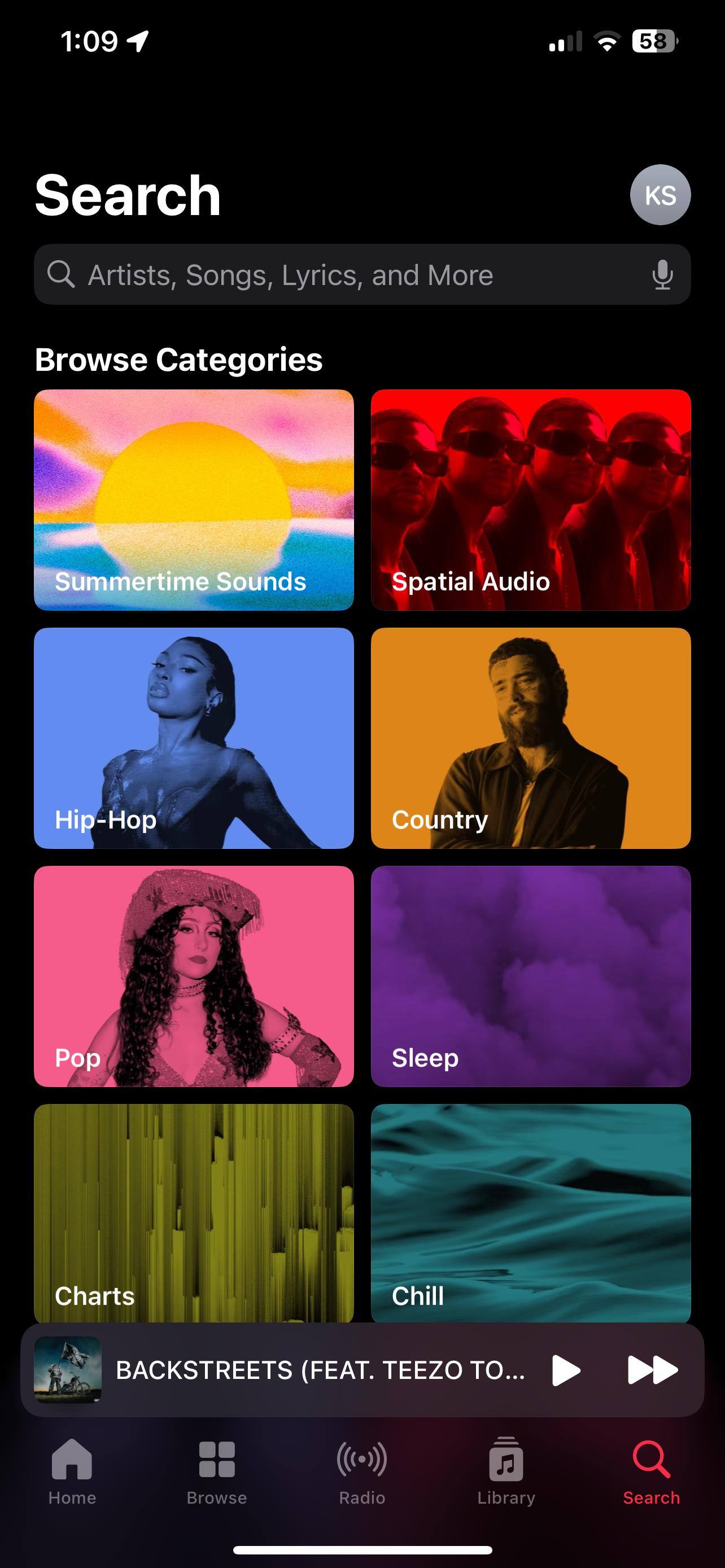Open the Hip-Hop category
The width and height of the screenshot is (725, 1568).
194,738
